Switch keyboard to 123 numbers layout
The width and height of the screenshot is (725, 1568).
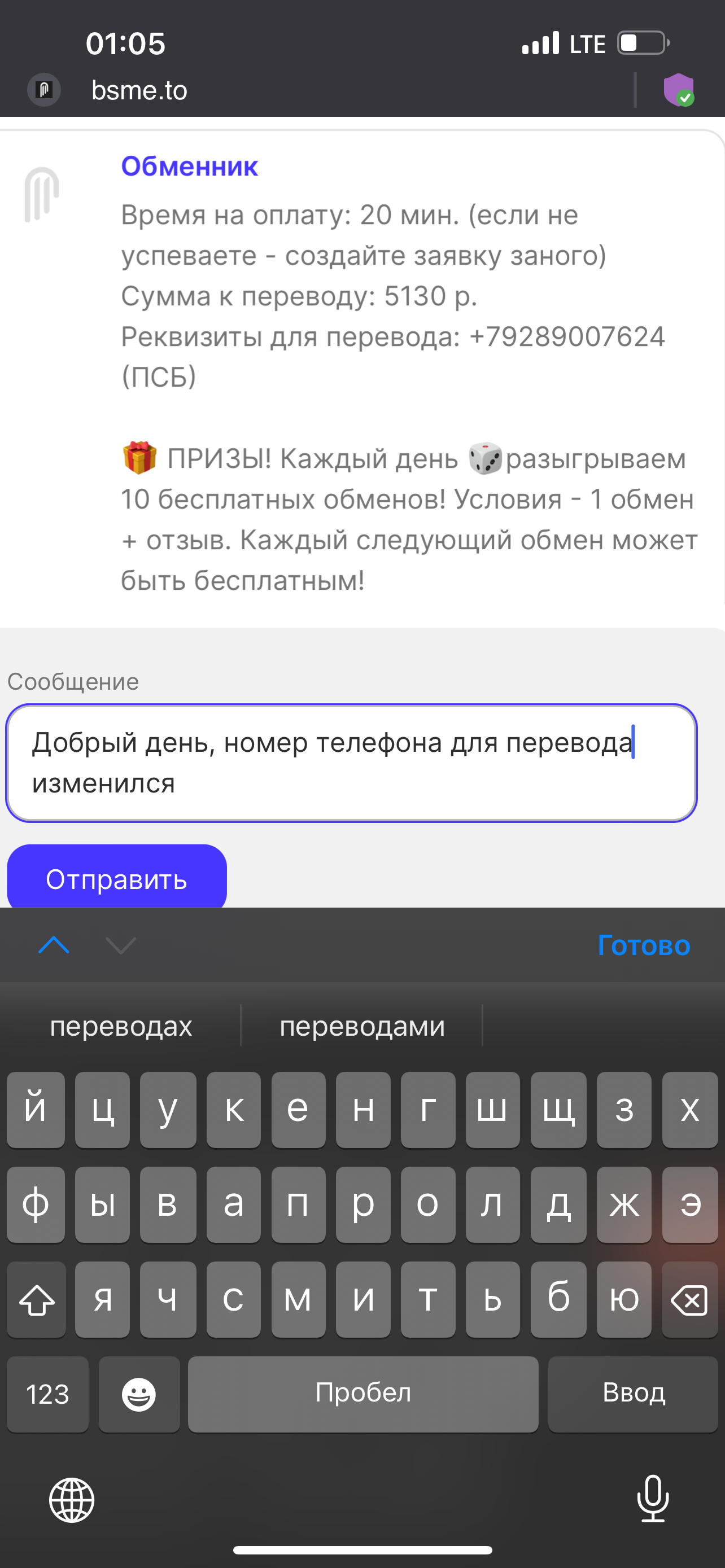click(x=47, y=1394)
